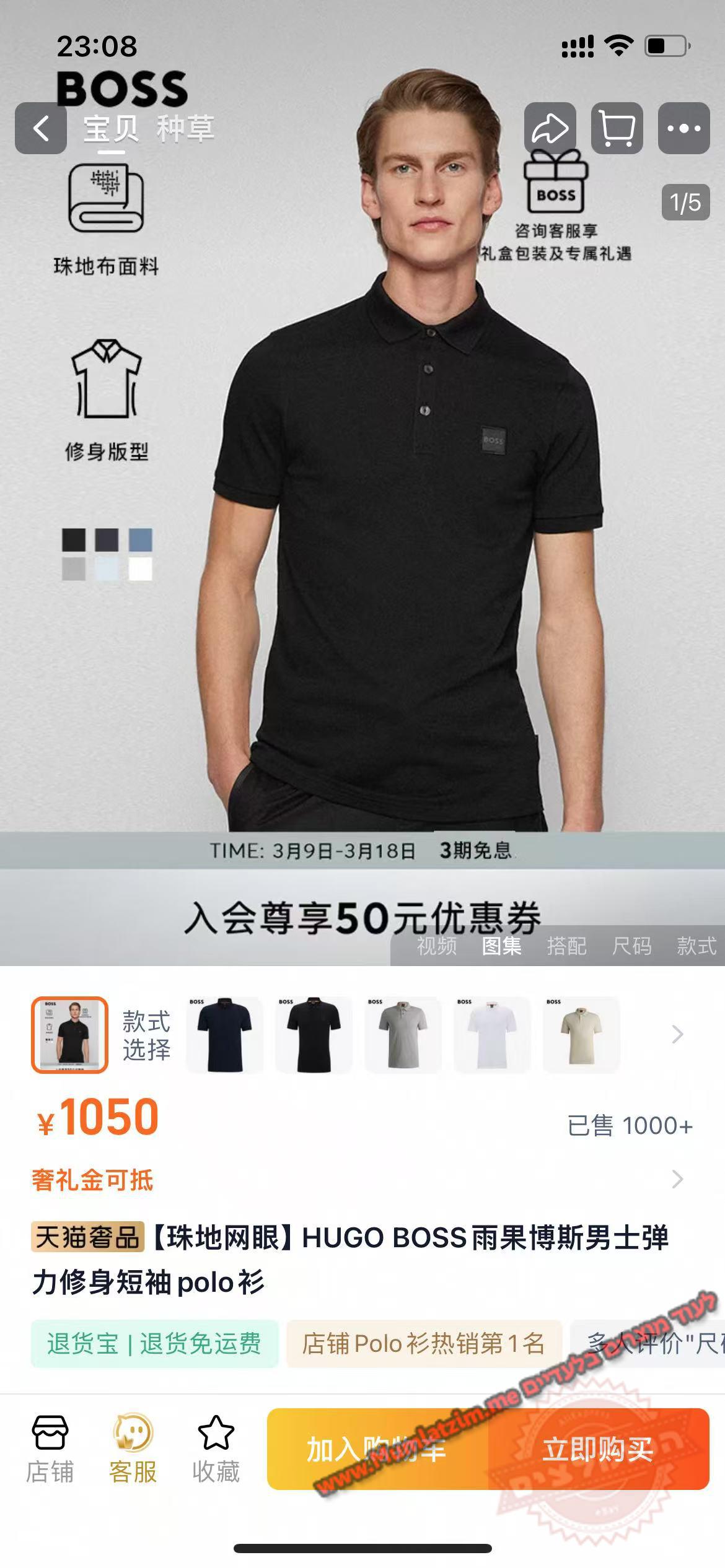Switch gallery to 搭配
Image resolution: width=725 pixels, height=1568 pixels.
(566, 946)
